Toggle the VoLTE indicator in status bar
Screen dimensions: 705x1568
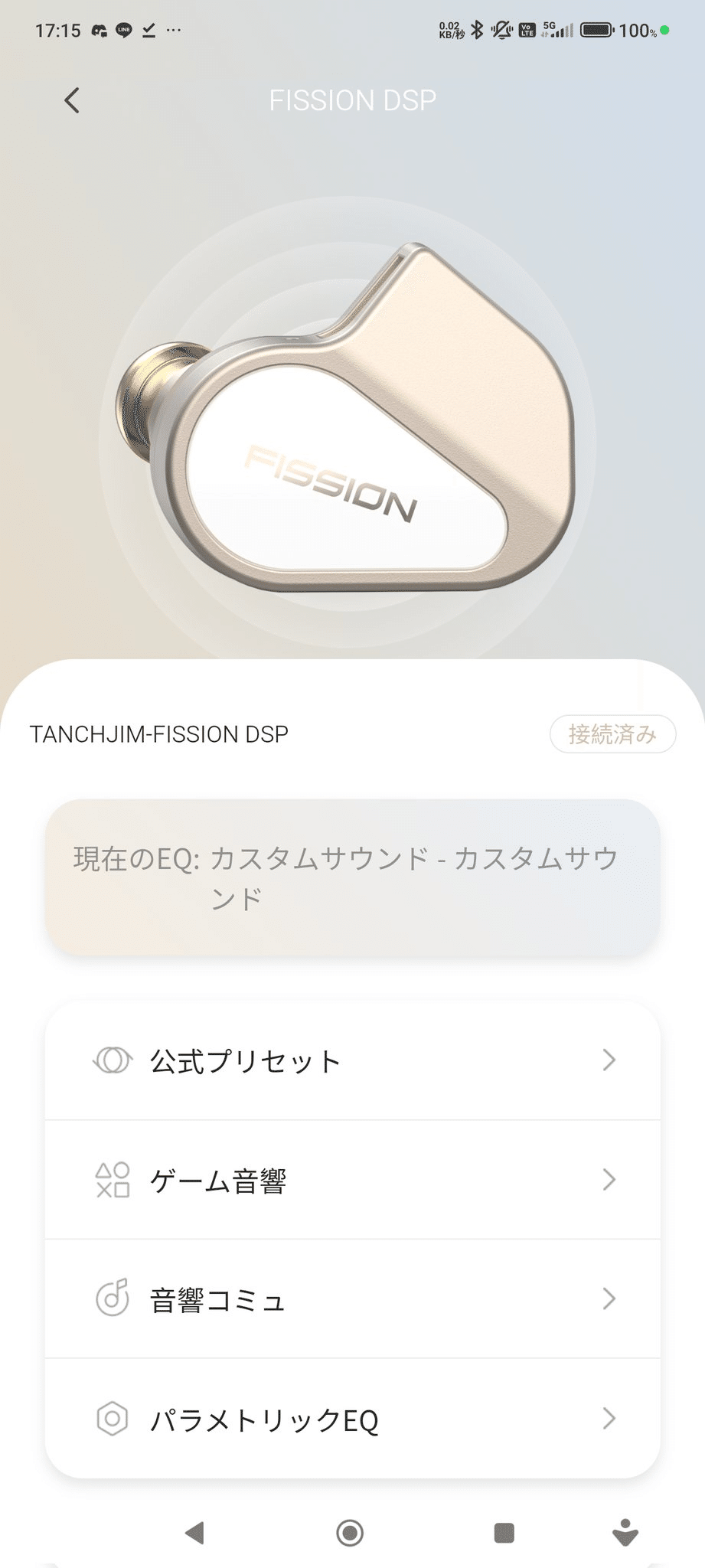529,31
